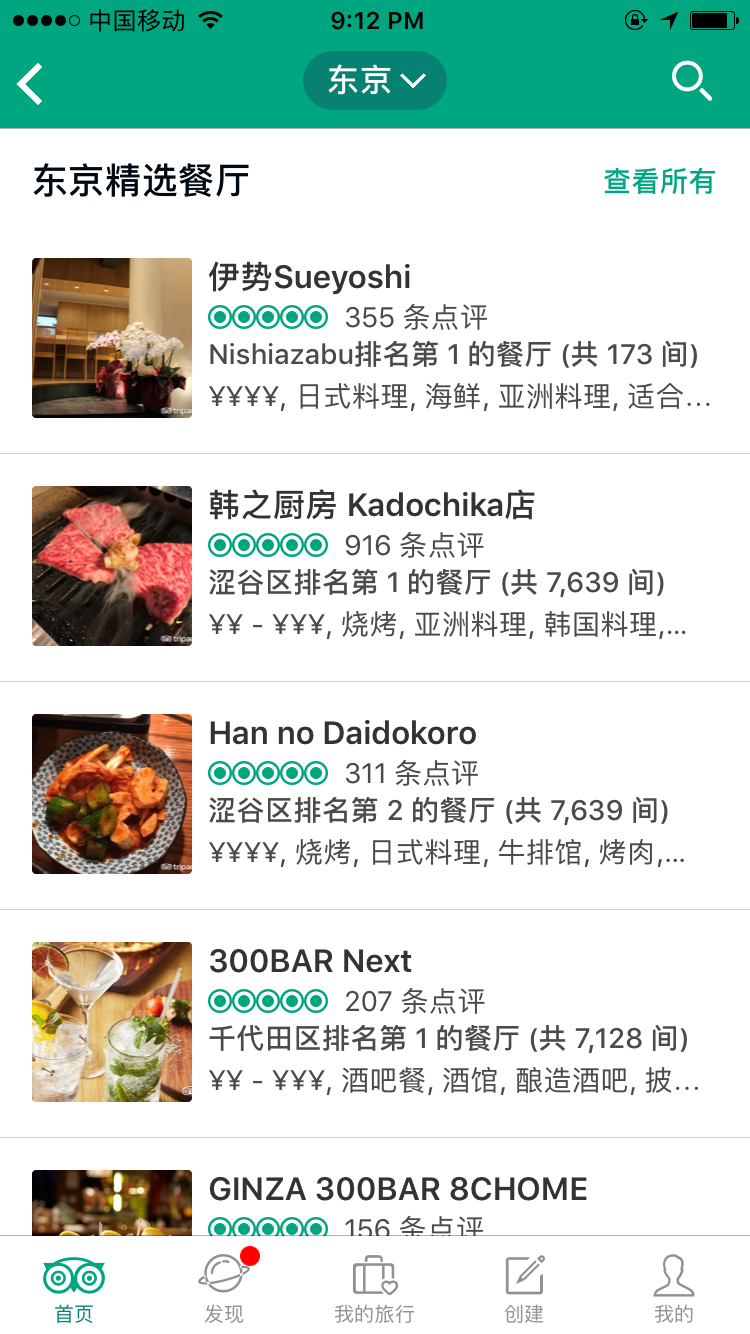Screen dimensions: 750x1334
Task: Open the 我的旅行 trips tab
Action: 374,1288
